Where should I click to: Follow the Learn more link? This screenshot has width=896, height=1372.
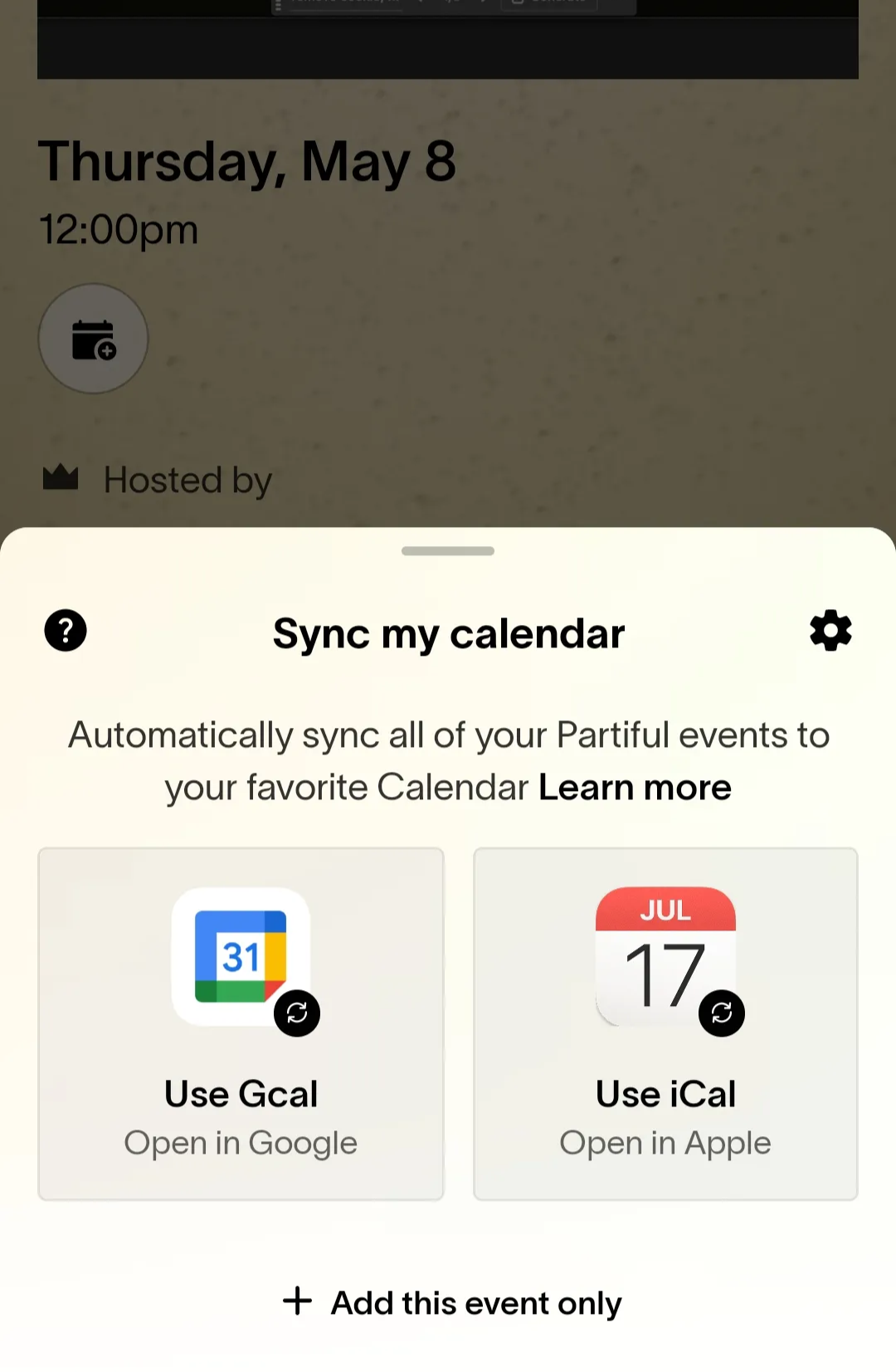[x=635, y=788]
